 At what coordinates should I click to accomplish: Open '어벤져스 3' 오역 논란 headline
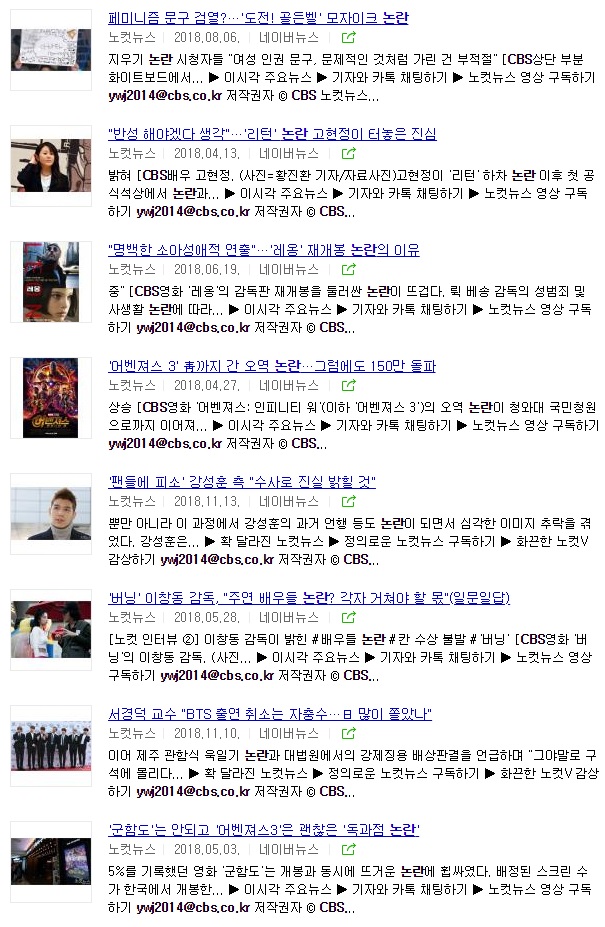pos(271,366)
